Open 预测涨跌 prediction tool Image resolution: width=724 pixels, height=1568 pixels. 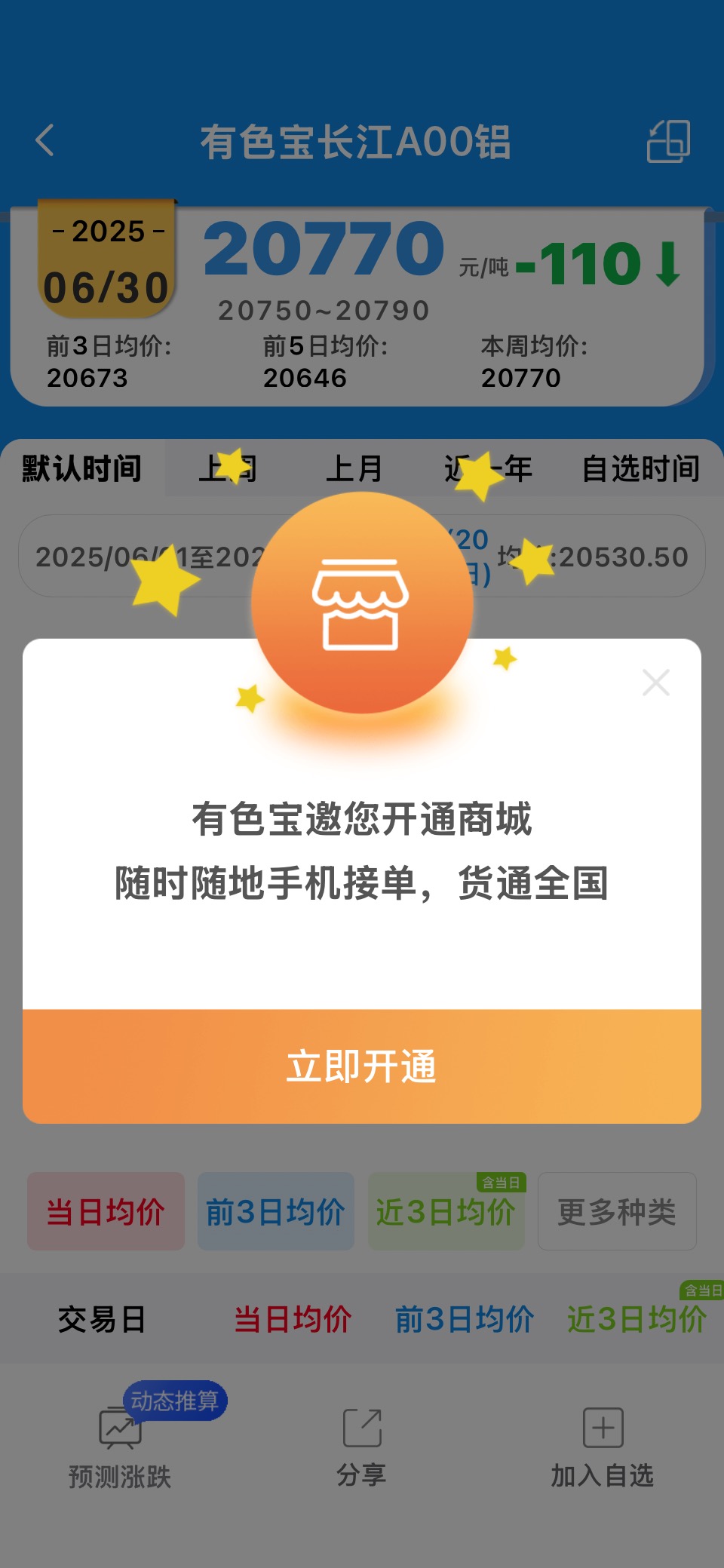click(x=121, y=1448)
